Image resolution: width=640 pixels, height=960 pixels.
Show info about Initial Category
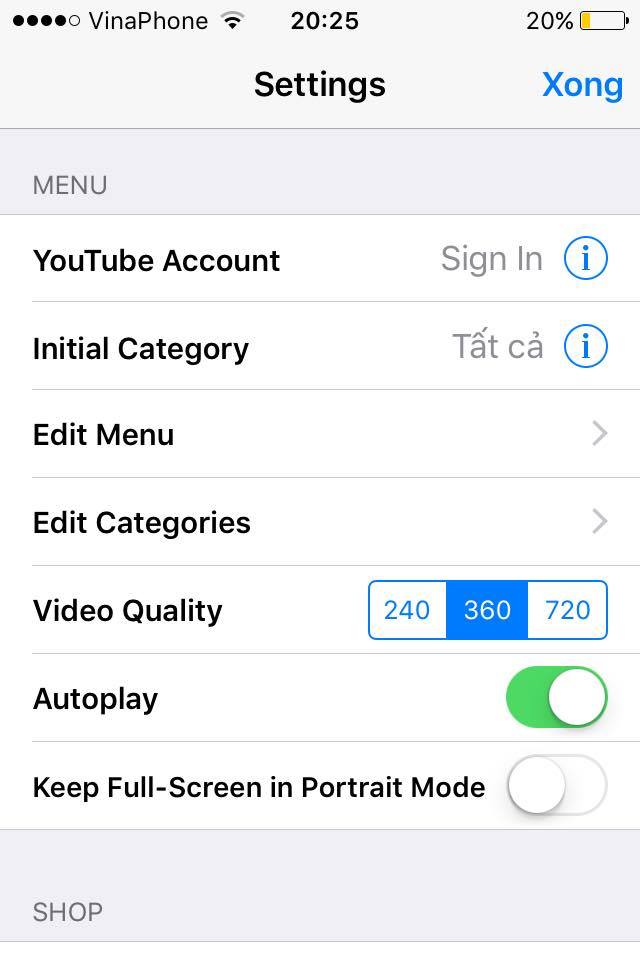(x=586, y=347)
